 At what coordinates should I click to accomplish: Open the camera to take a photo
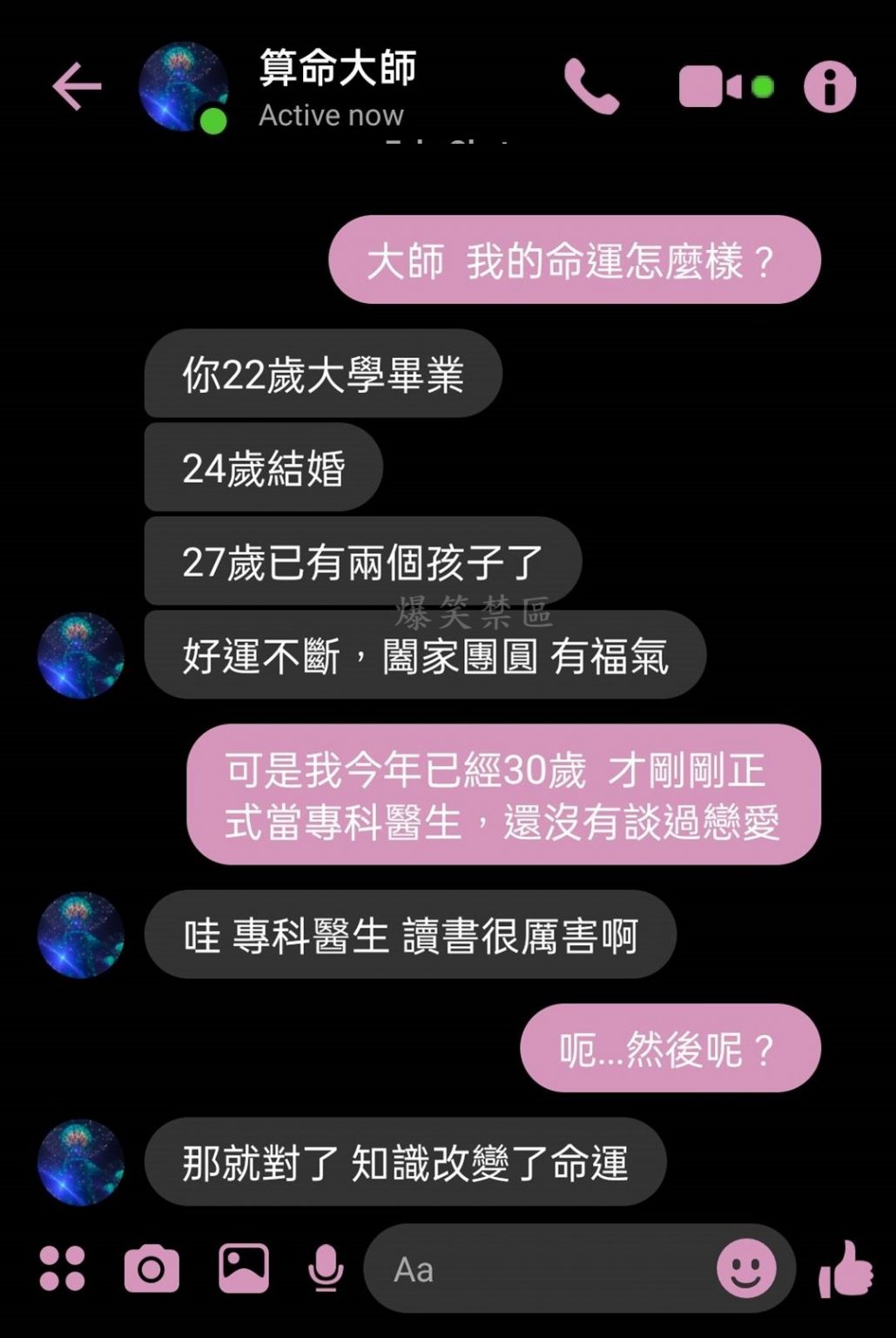pos(151,1269)
